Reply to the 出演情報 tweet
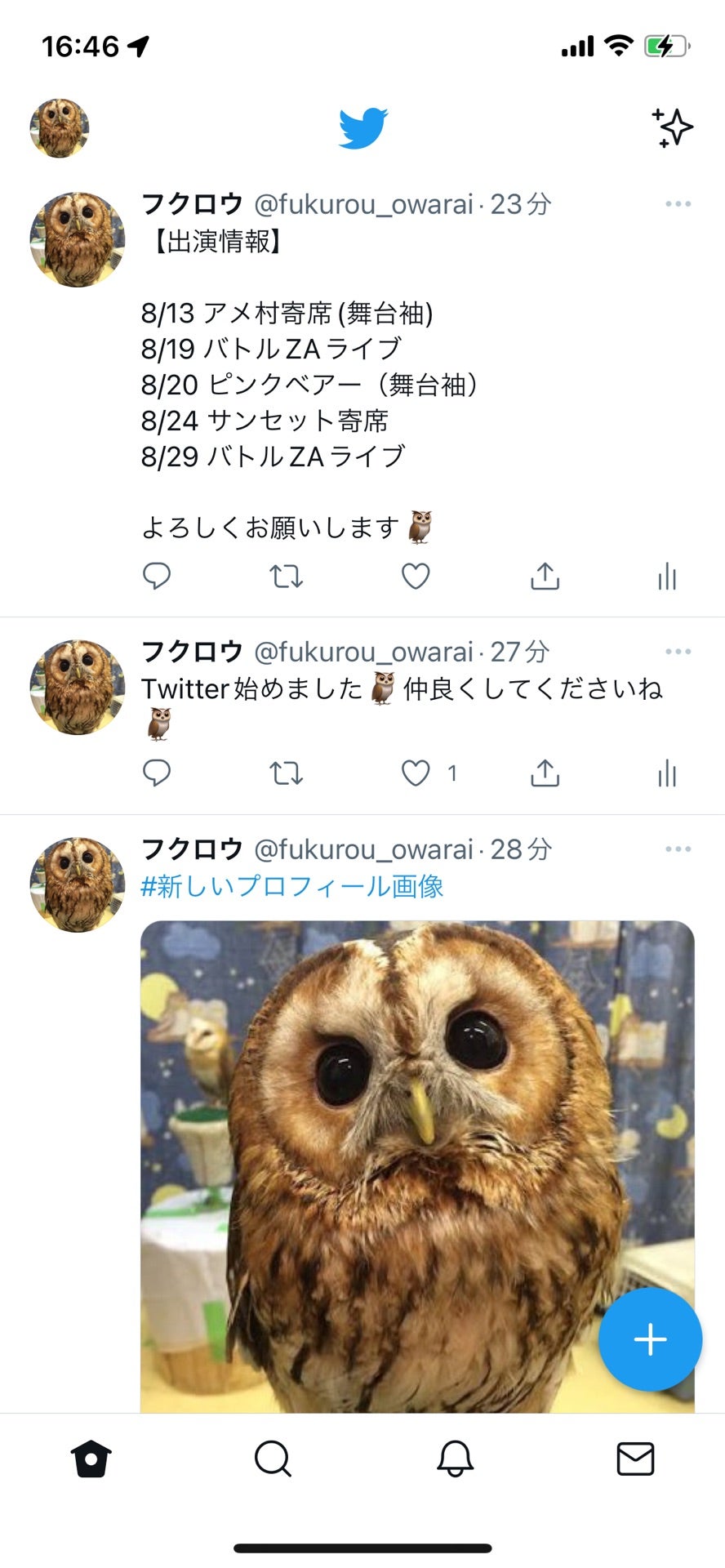This screenshot has height=1568, width=725. point(158,577)
